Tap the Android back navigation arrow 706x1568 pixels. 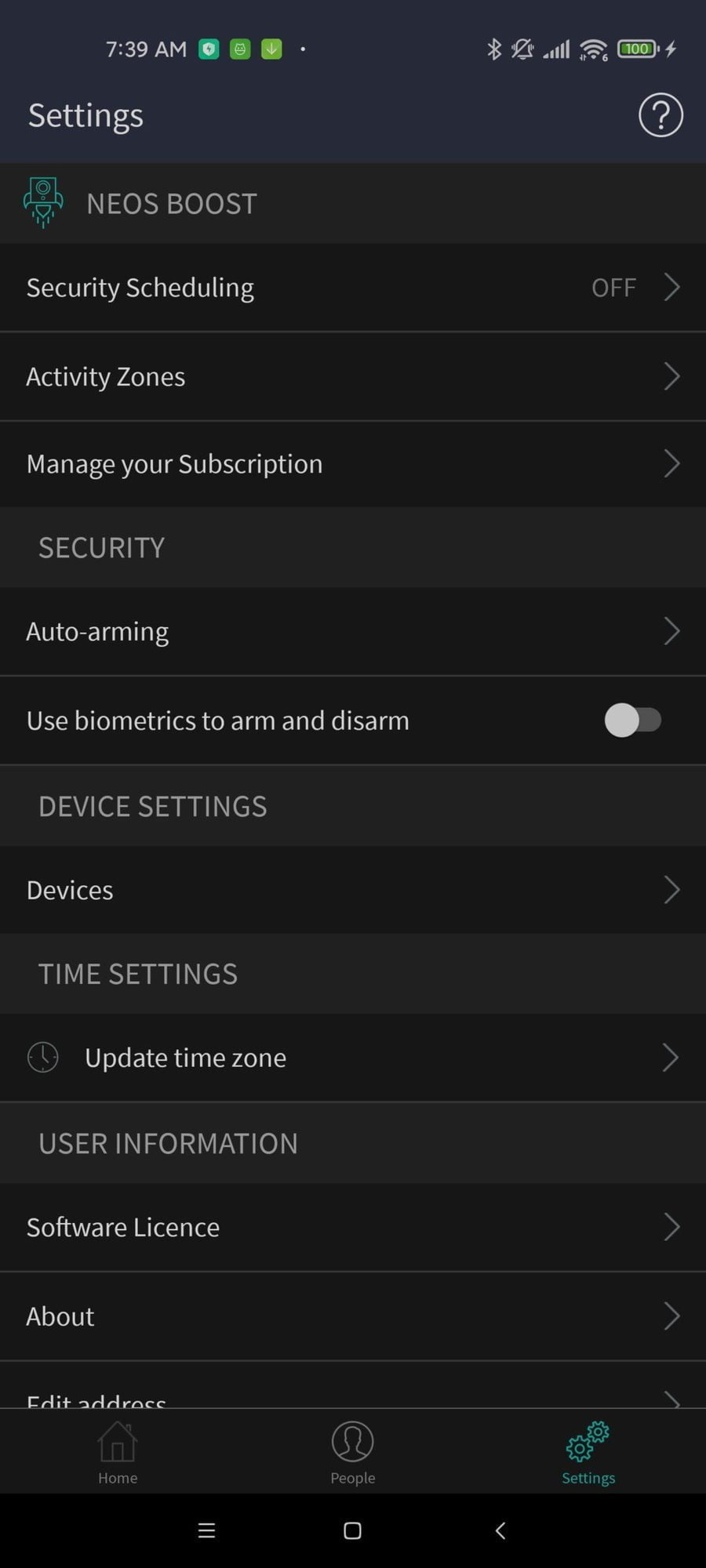(500, 1531)
